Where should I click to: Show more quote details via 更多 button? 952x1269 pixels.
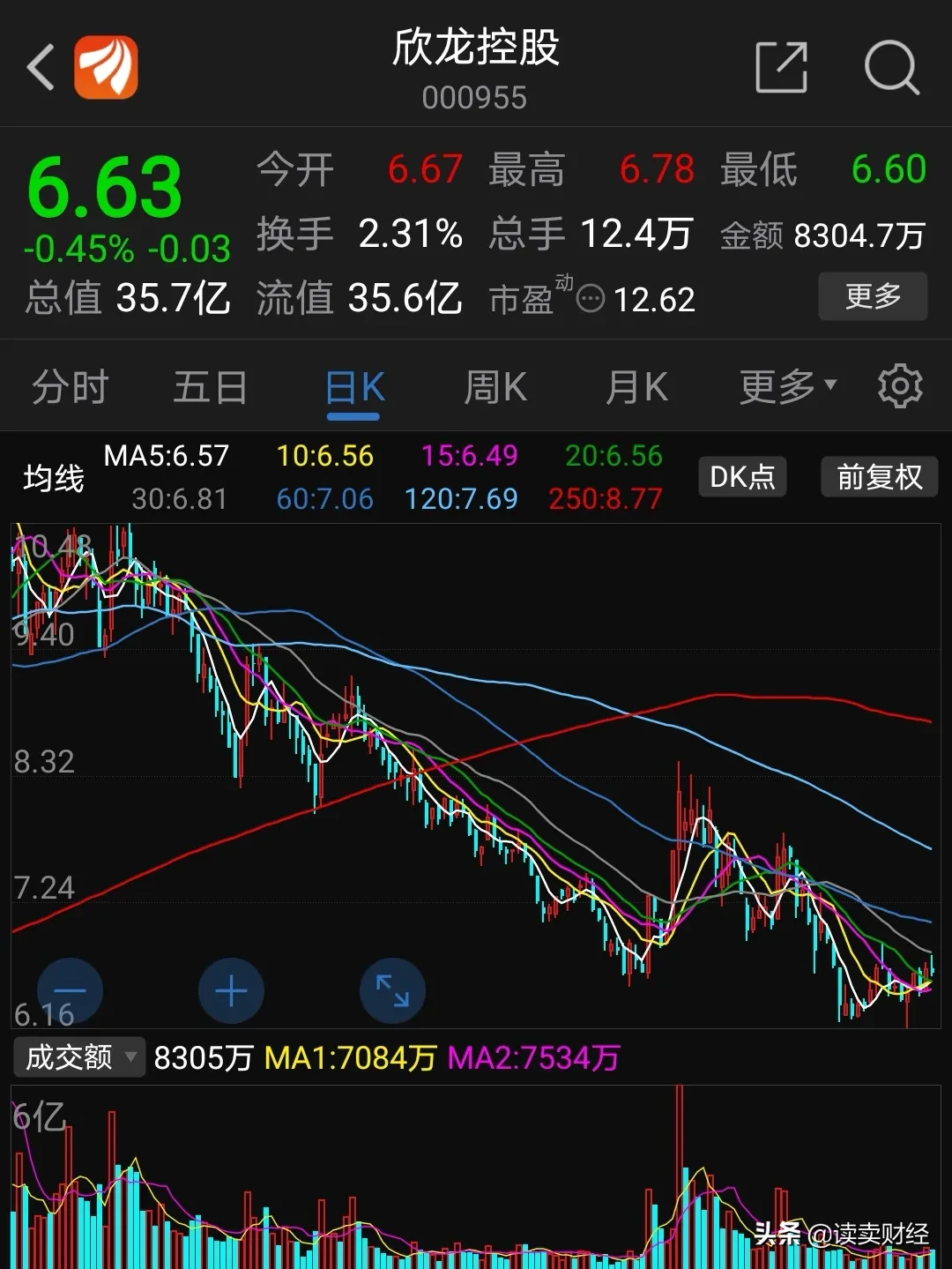tap(872, 296)
